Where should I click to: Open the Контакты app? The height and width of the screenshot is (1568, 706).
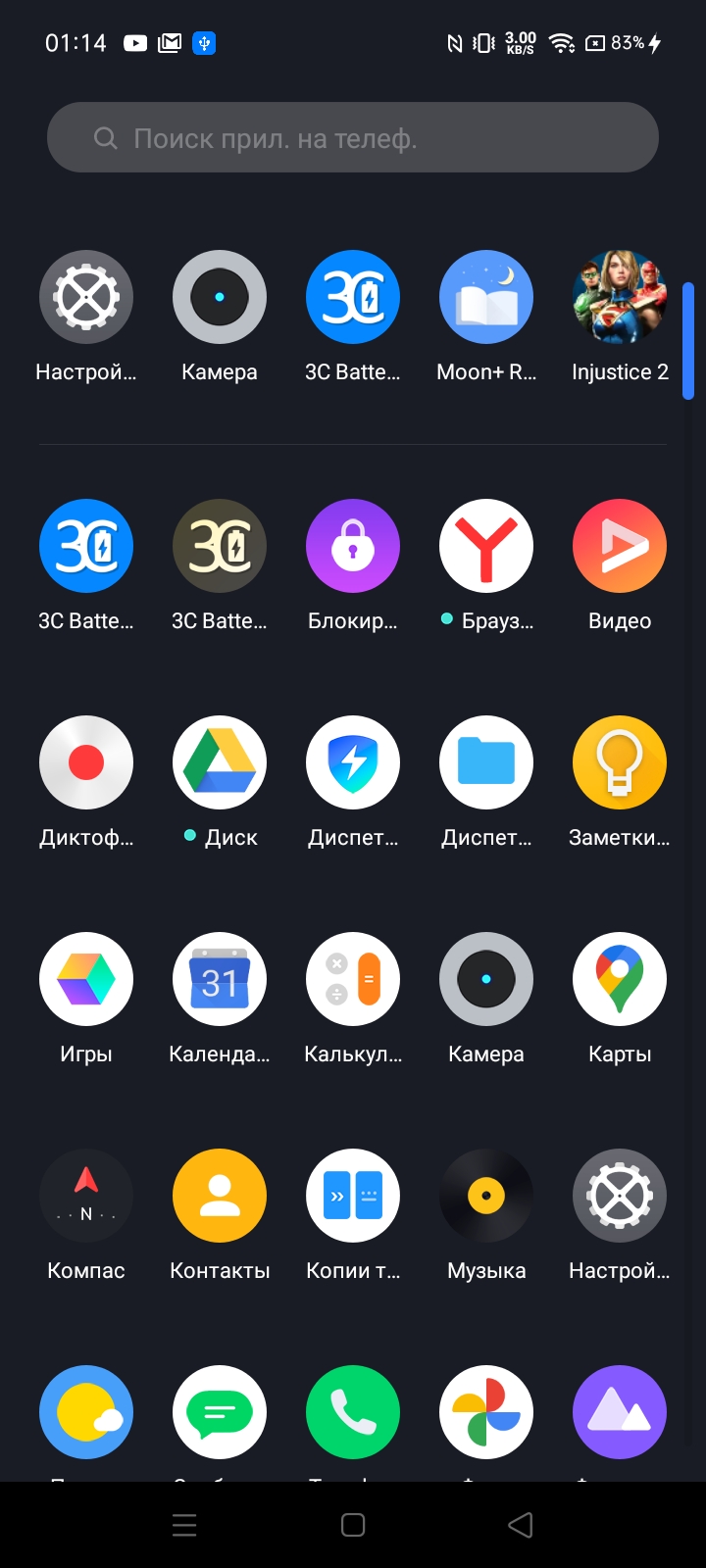click(220, 1196)
